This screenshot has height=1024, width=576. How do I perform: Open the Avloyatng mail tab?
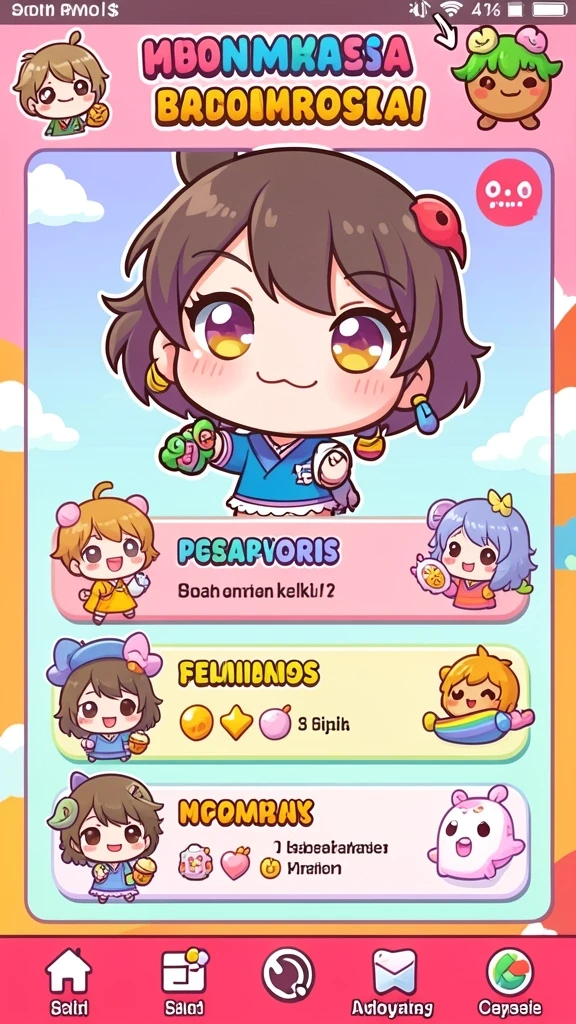[x=393, y=979]
